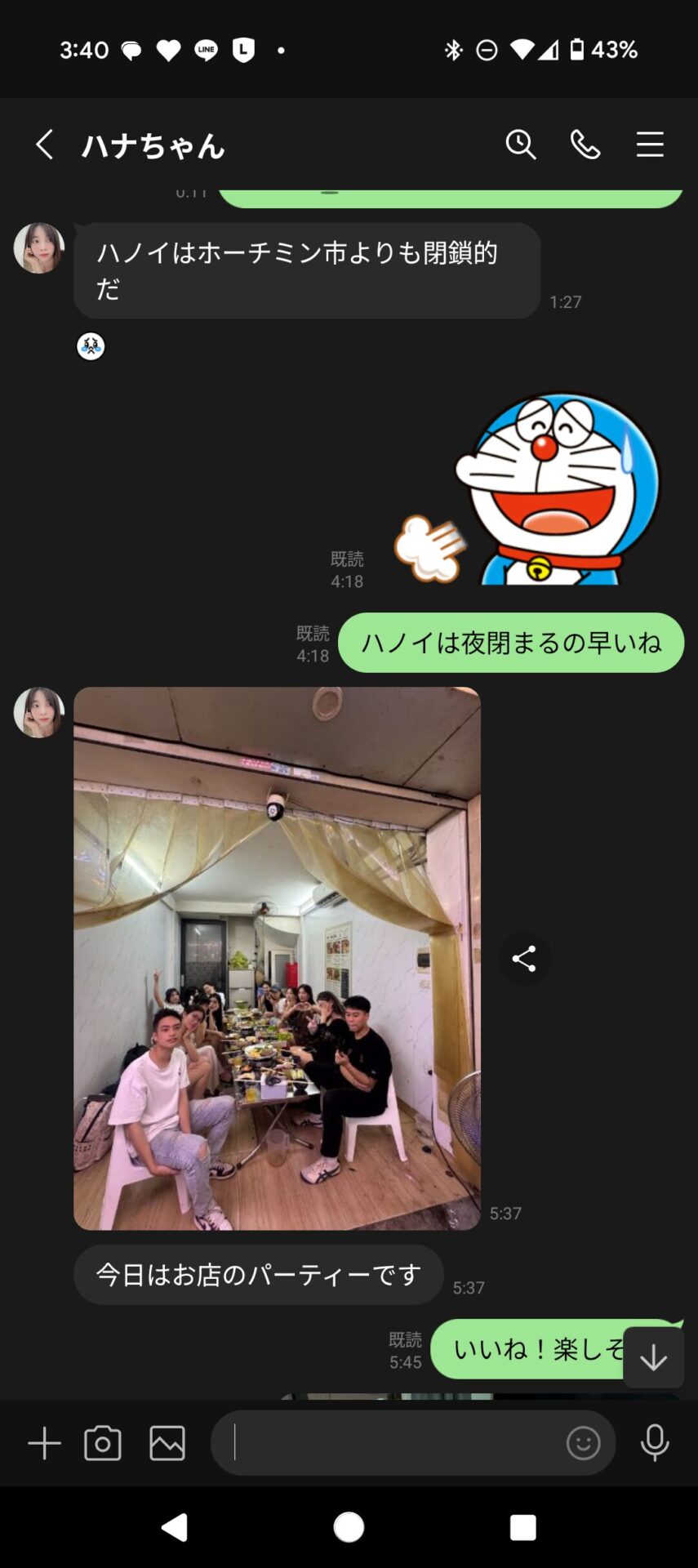Tap the system recent apps button
The image size is (698, 1568).
(x=522, y=1526)
